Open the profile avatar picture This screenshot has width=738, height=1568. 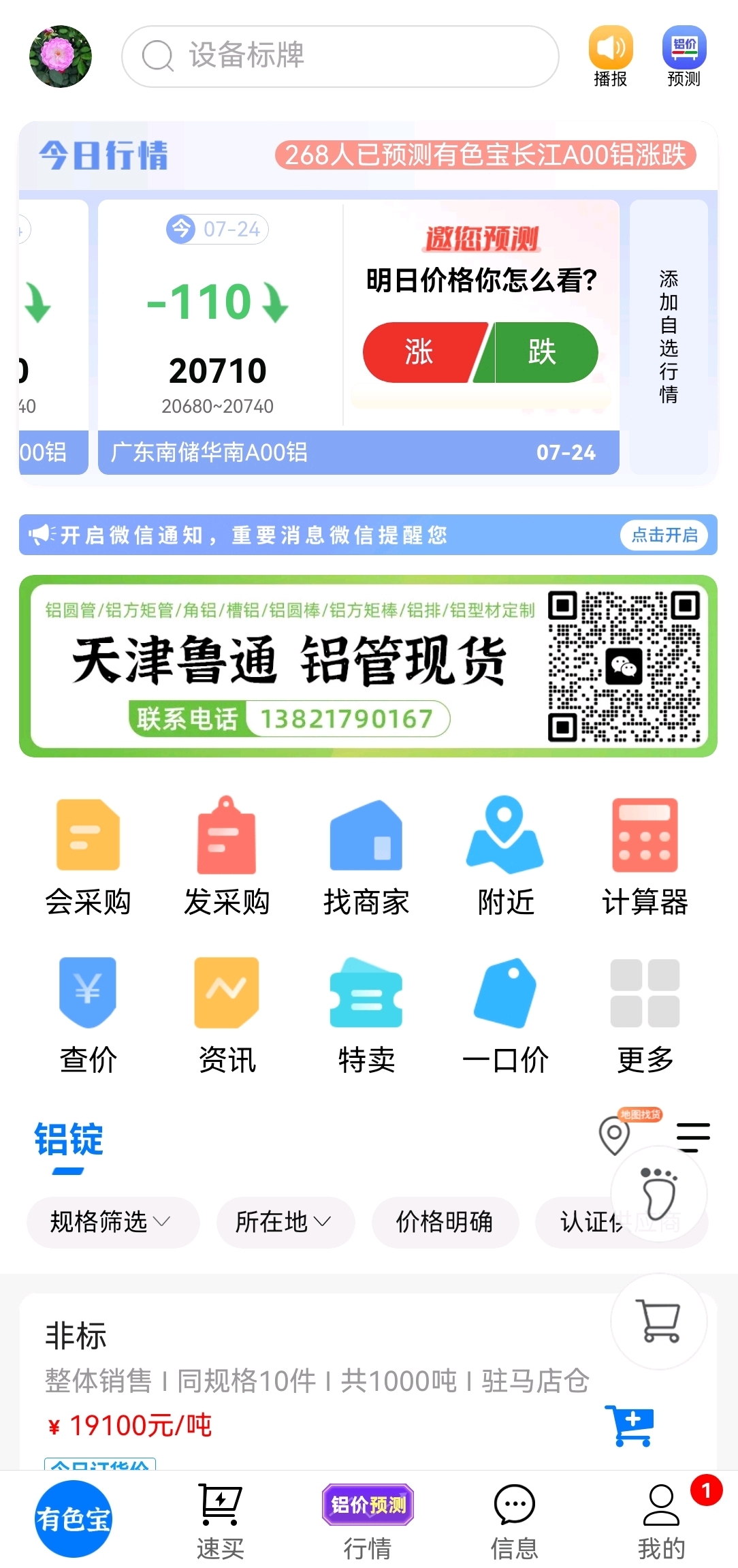[x=61, y=57]
